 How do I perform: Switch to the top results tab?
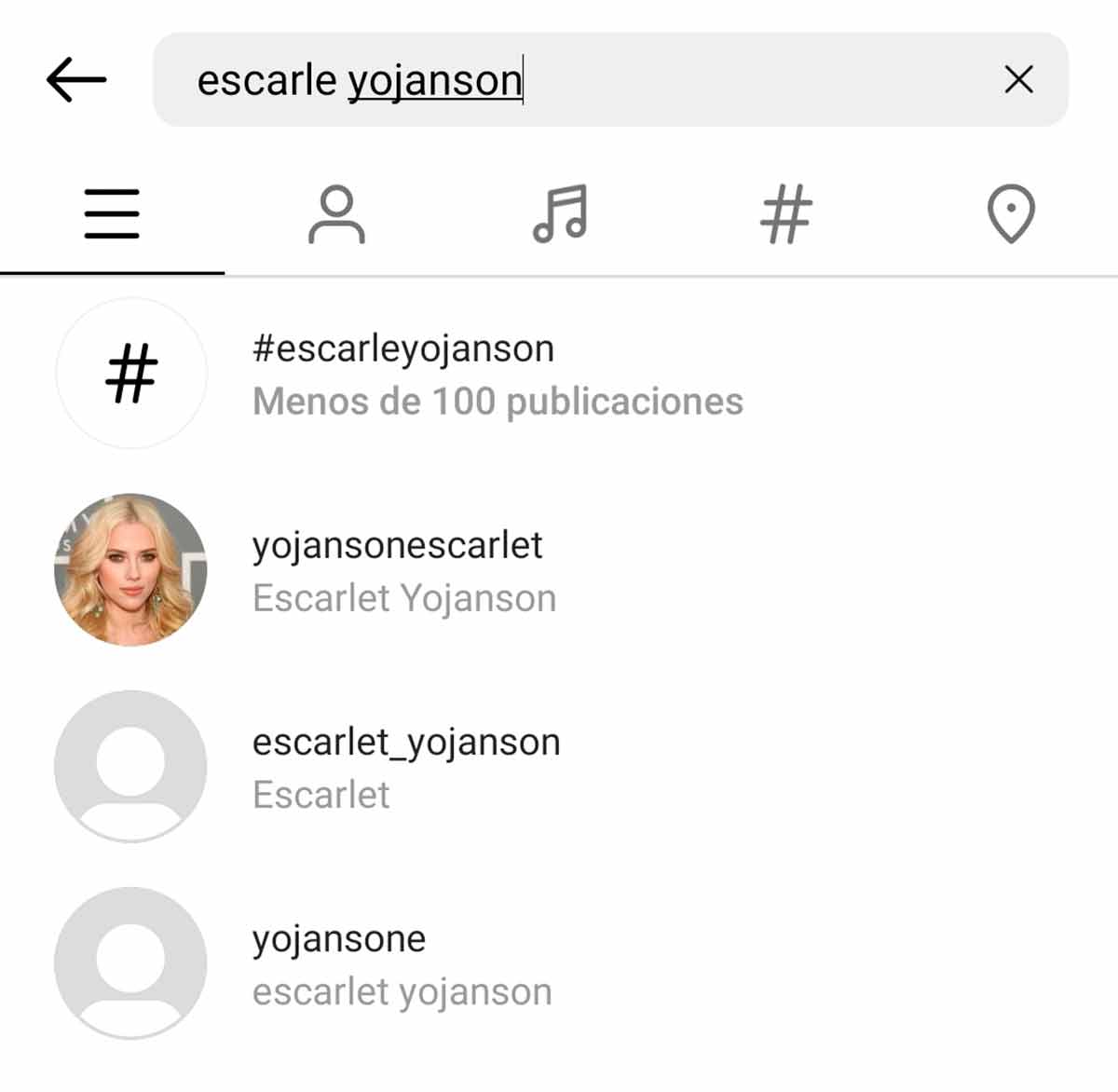112,214
